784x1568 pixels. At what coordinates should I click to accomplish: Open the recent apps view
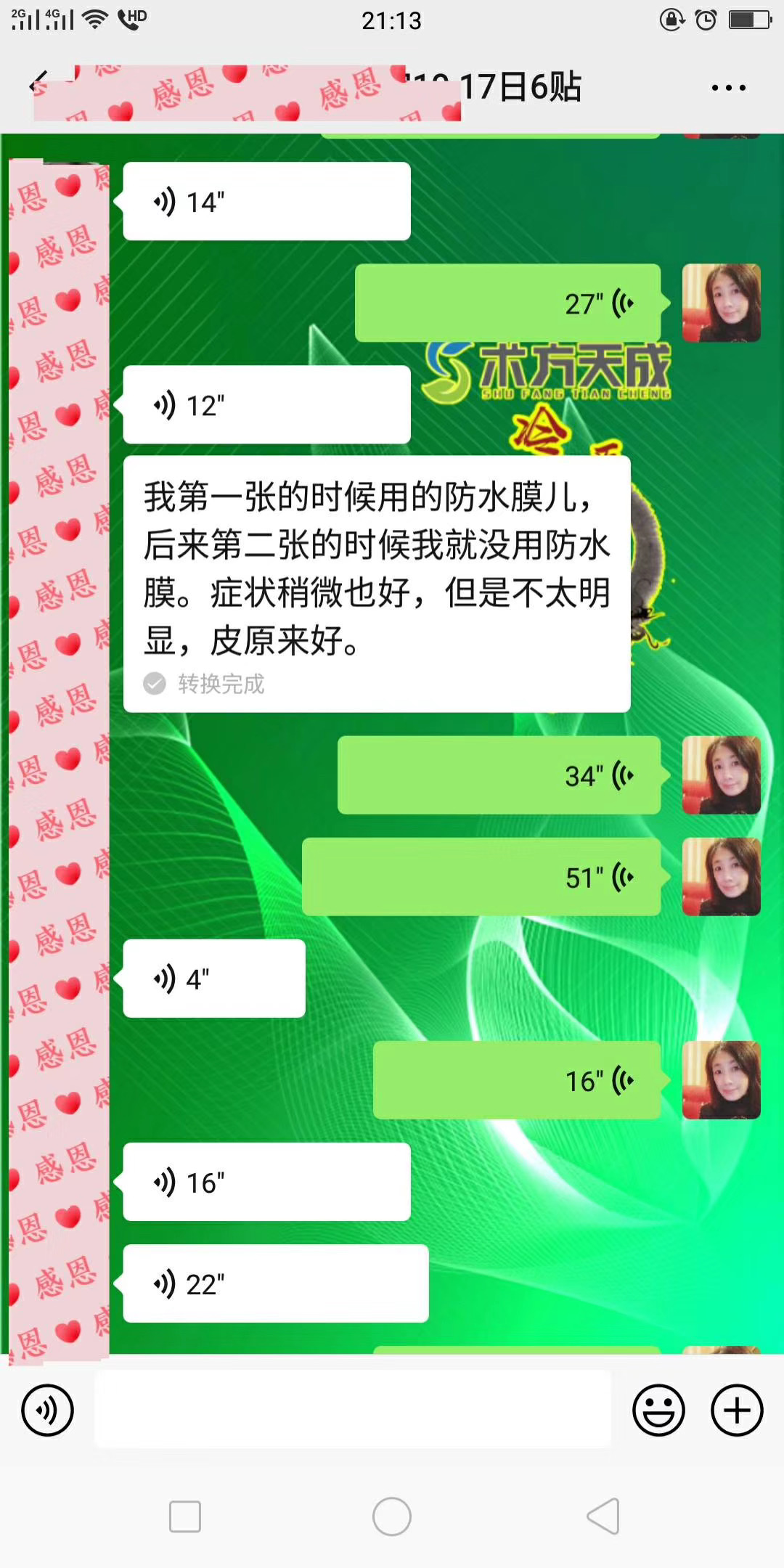[x=185, y=1516]
